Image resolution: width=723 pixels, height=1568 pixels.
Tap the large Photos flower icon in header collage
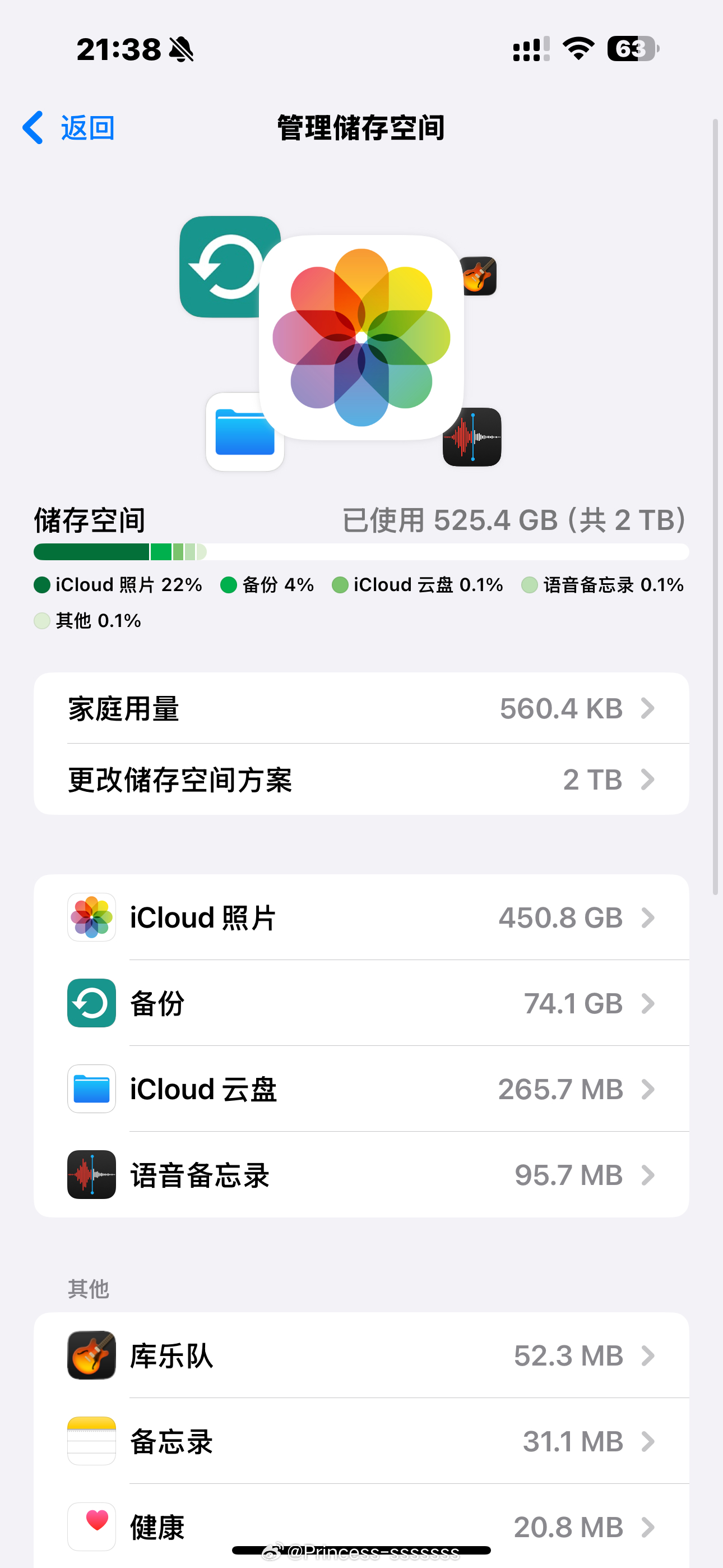[x=361, y=336]
